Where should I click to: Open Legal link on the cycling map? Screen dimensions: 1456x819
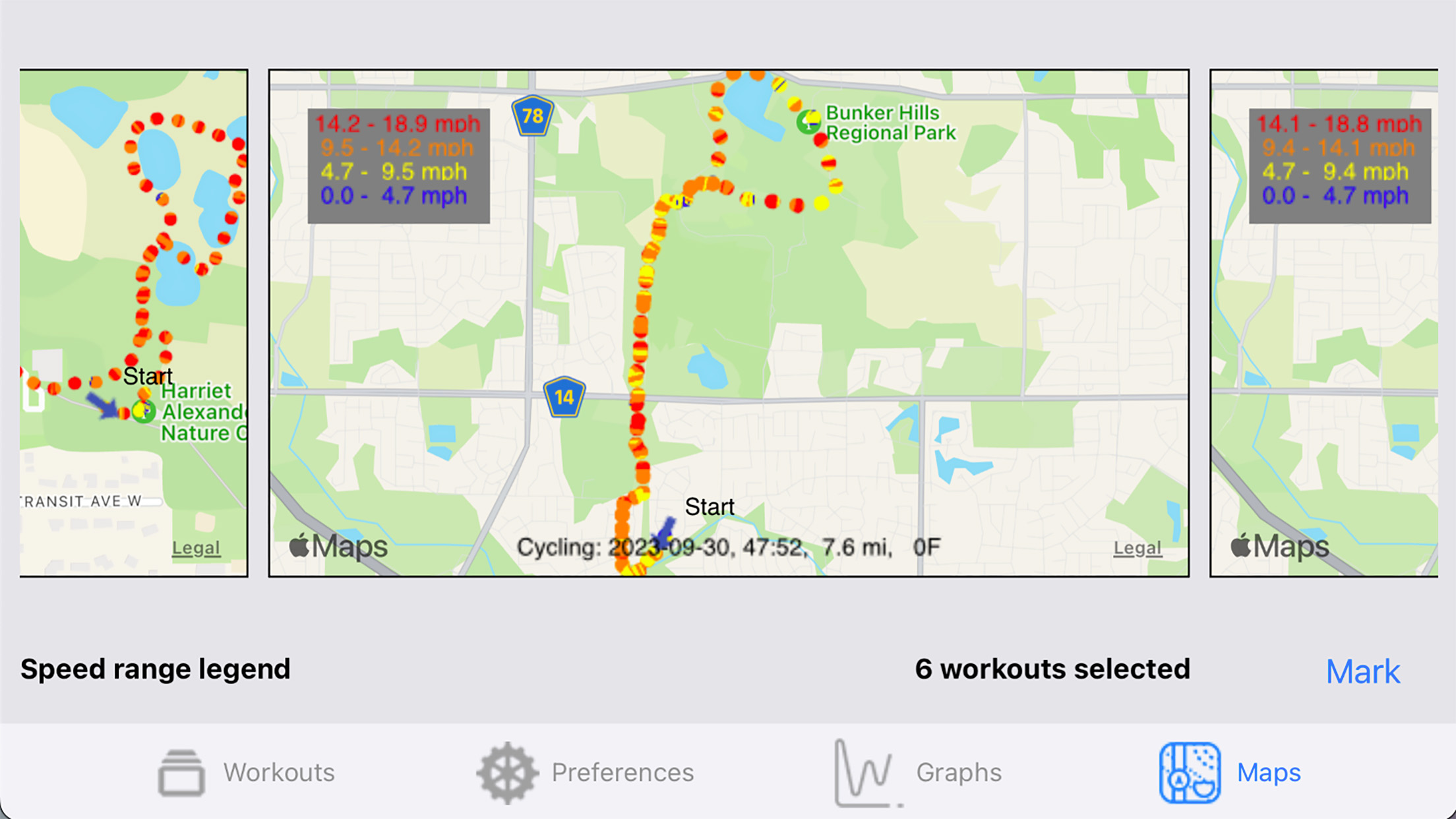1137,548
